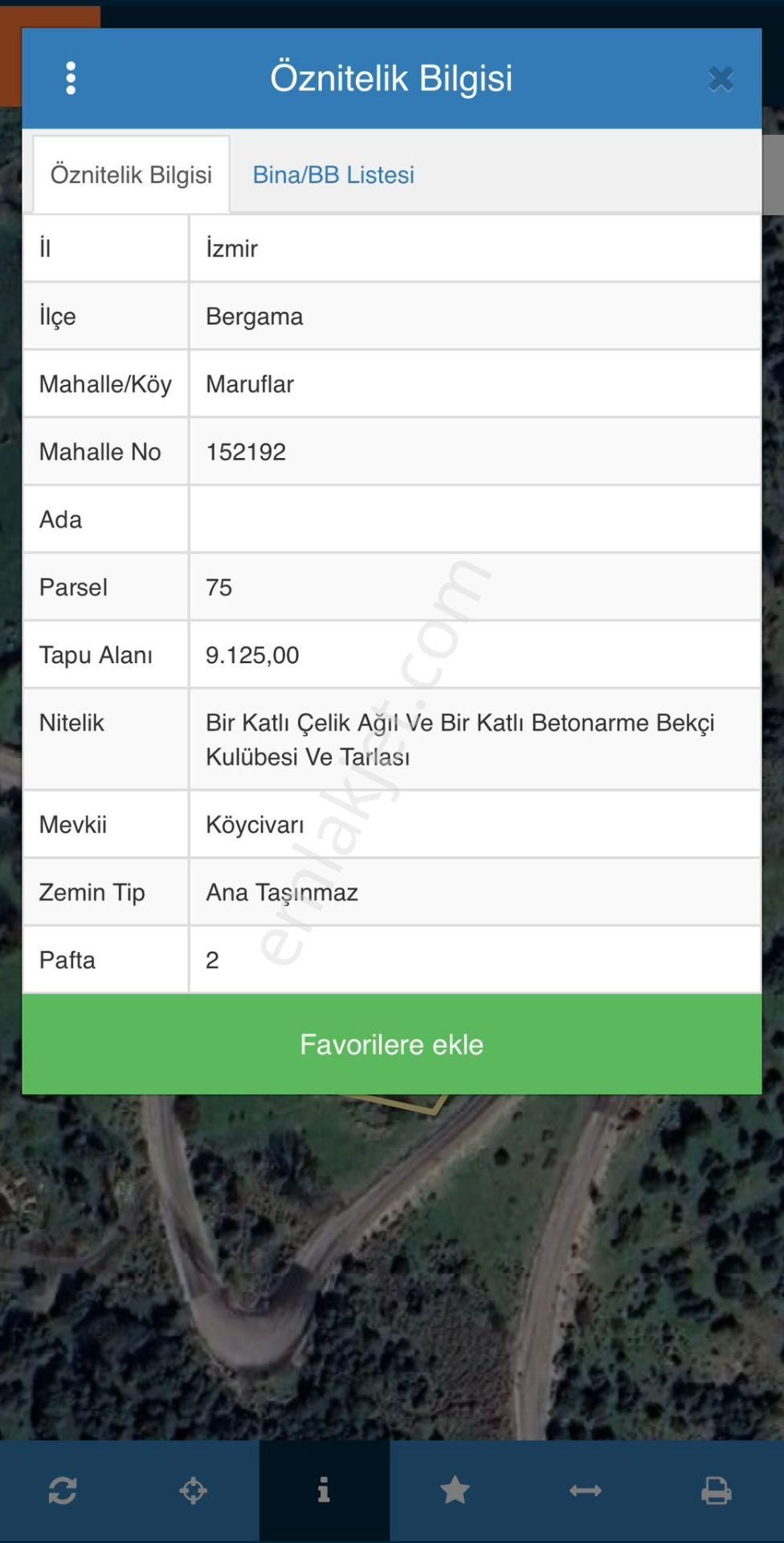Close the Öznitelik Bilgisi dialog

pos(721,77)
